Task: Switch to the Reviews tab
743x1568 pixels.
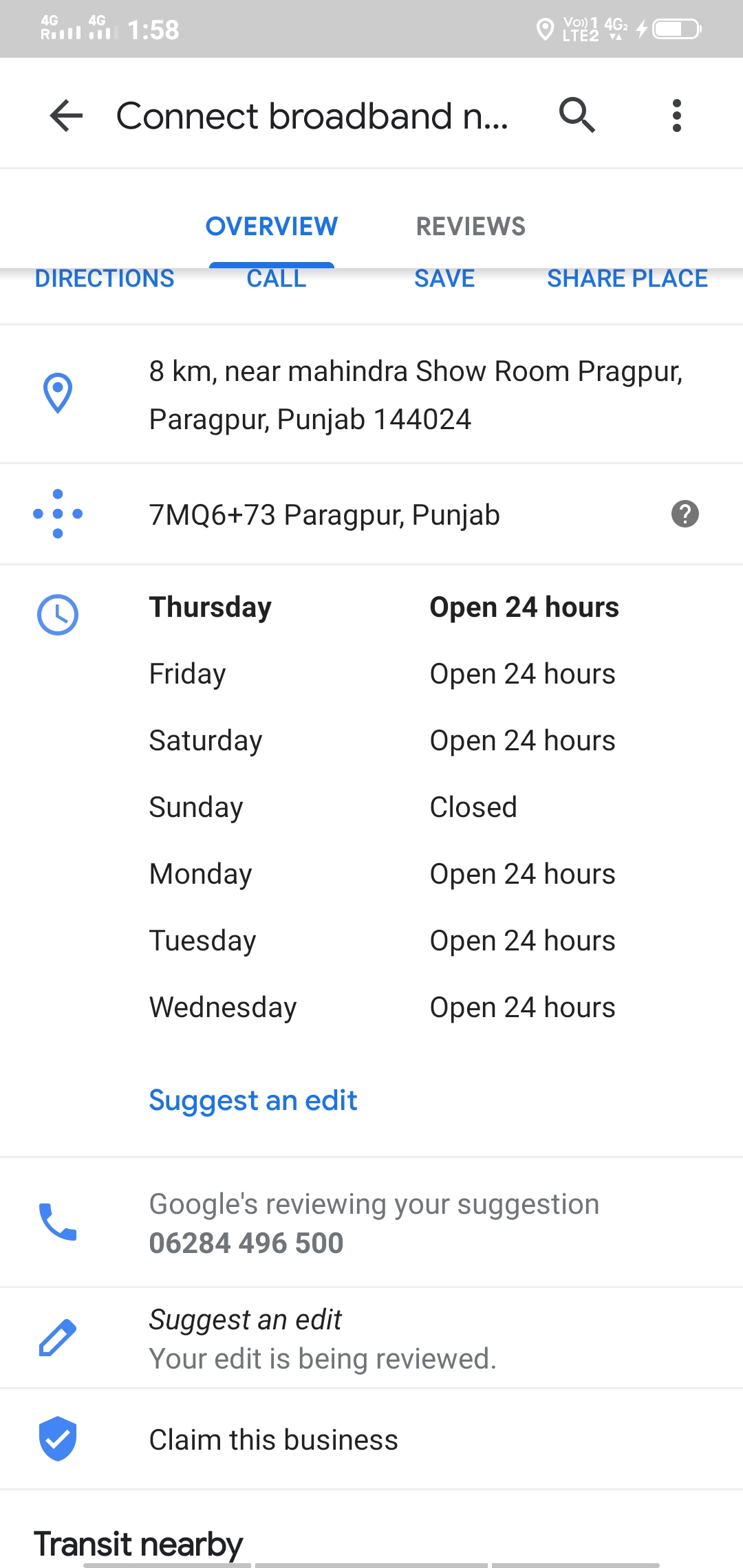Action: click(x=471, y=226)
